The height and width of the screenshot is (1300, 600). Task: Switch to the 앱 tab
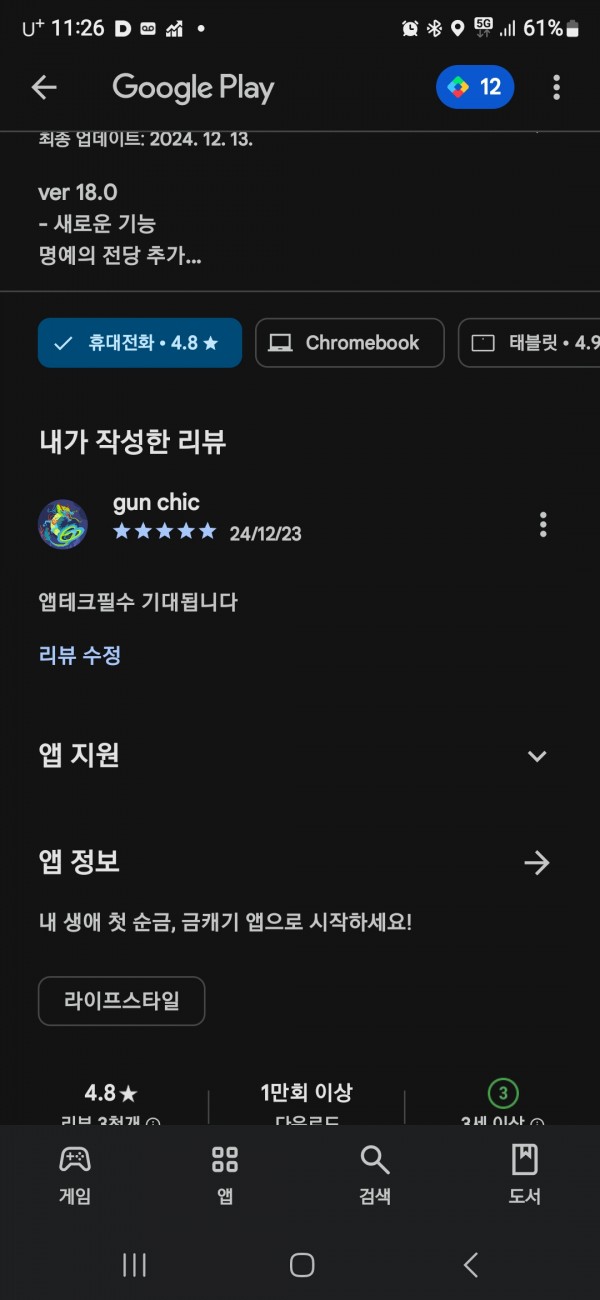click(225, 1175)
